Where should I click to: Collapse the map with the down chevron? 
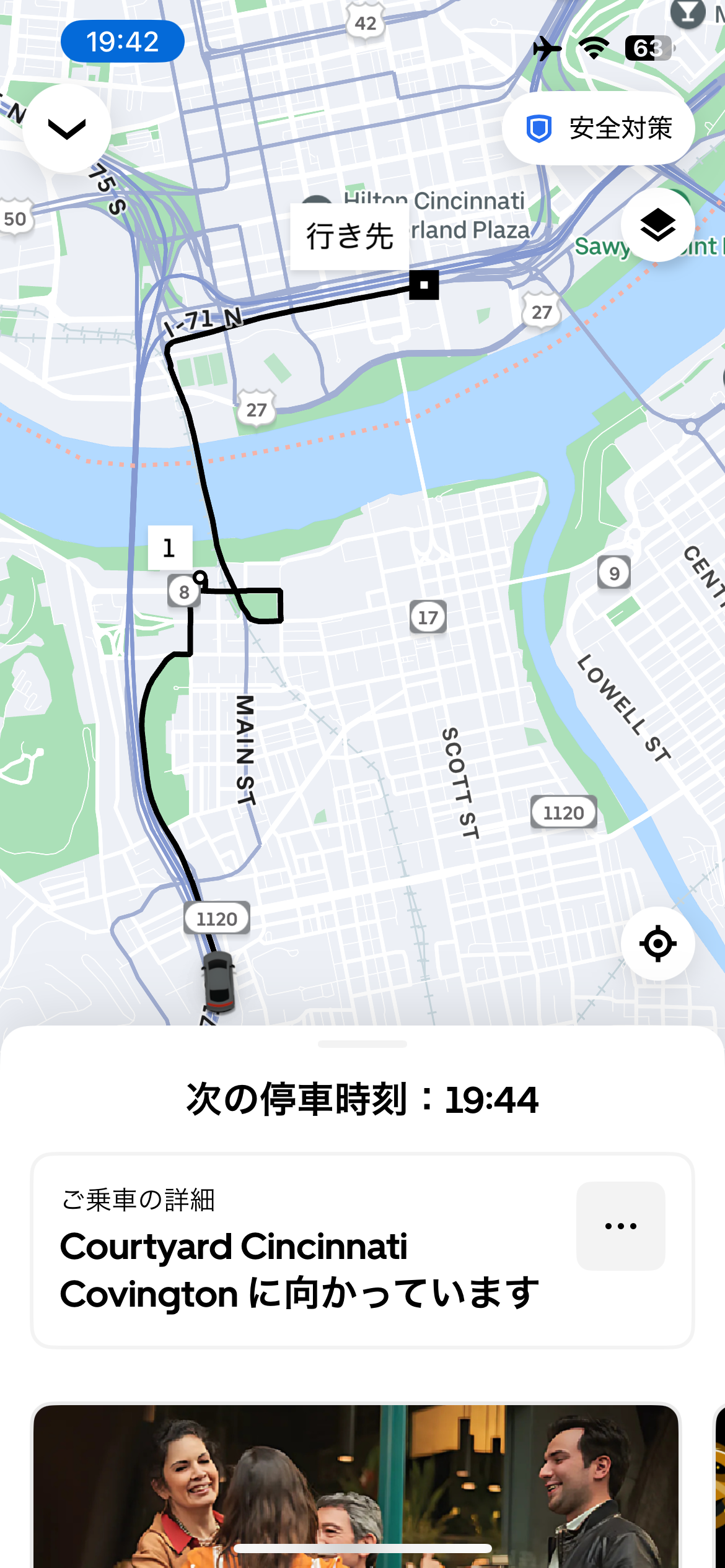[67, 129]
